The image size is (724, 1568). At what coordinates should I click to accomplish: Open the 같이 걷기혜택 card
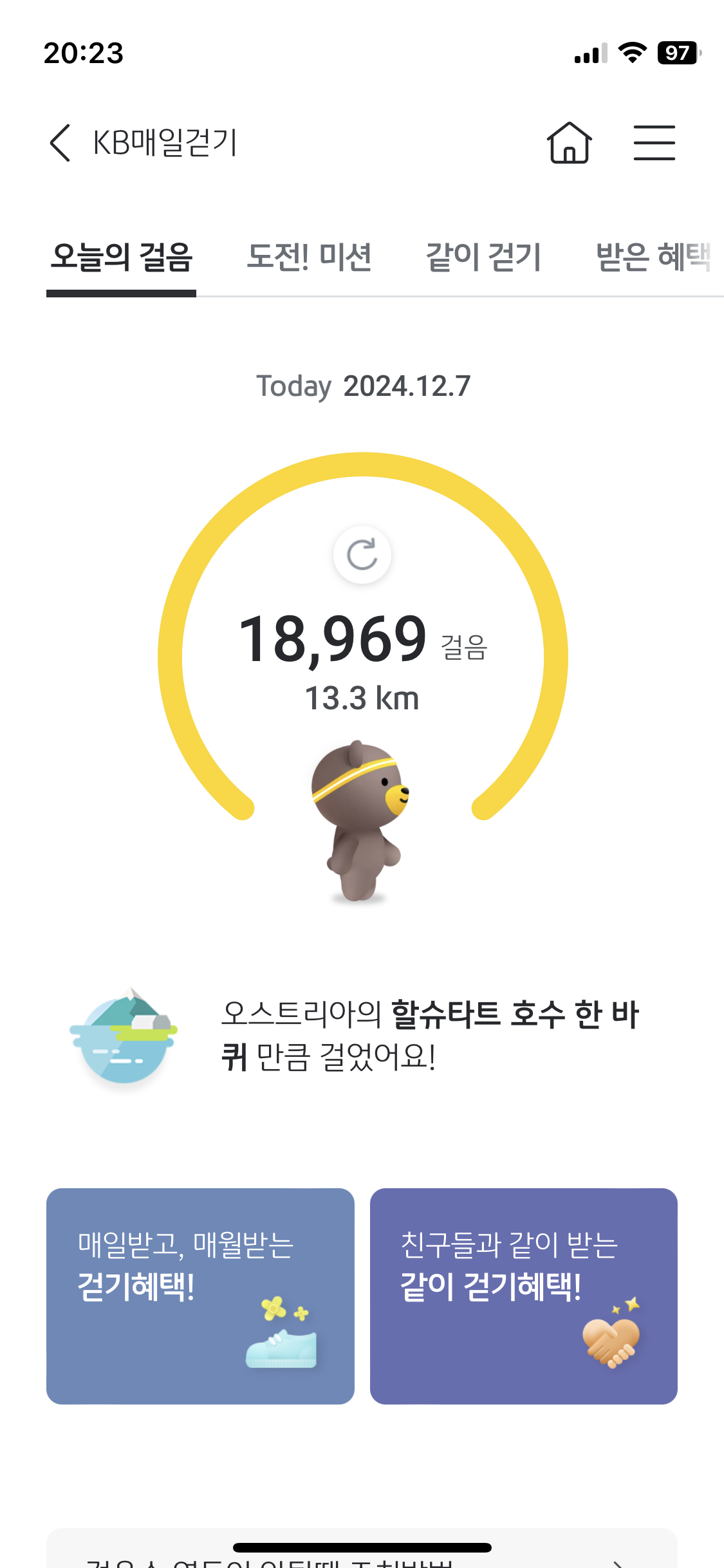[x=523, y=1296]
